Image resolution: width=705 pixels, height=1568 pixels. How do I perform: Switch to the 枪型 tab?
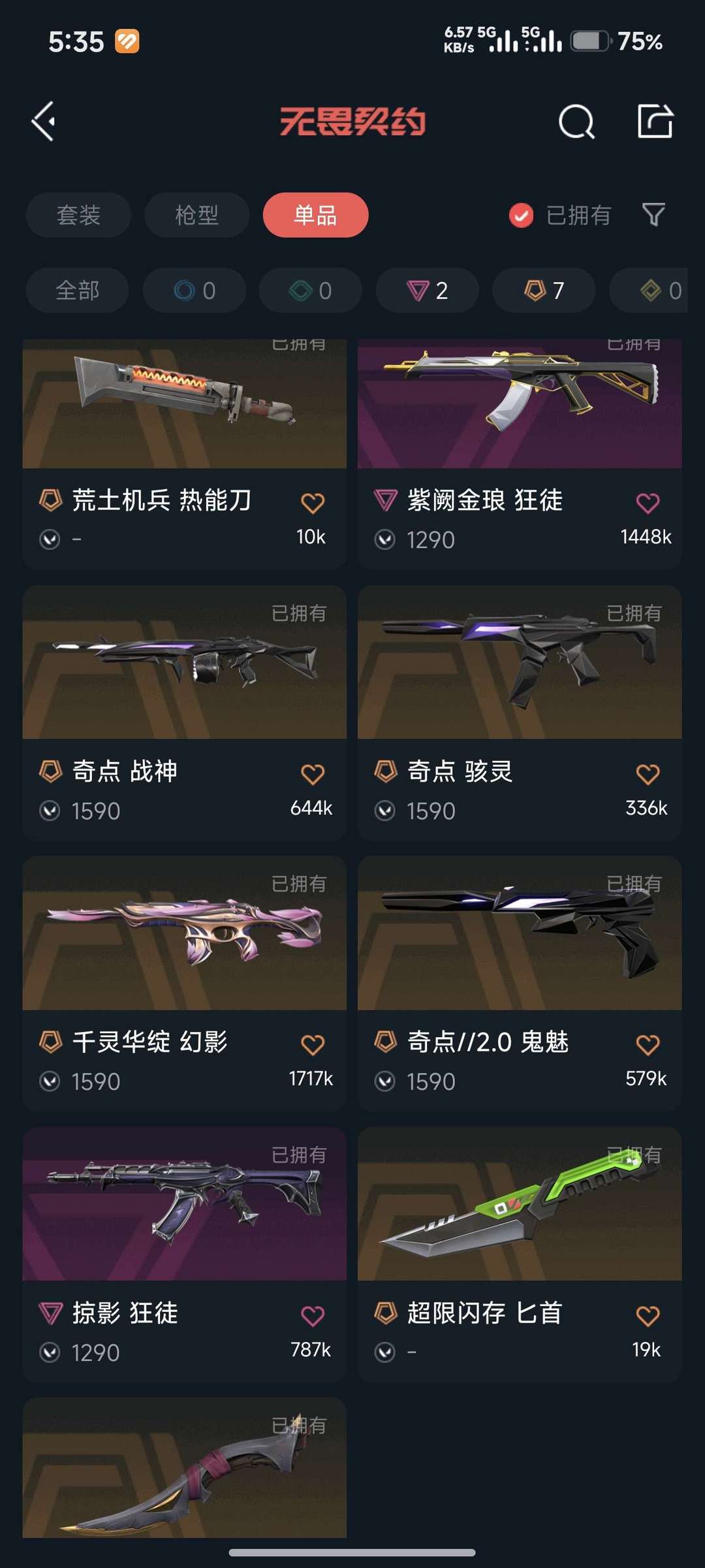pyautogui.click(x=196, y=215)
